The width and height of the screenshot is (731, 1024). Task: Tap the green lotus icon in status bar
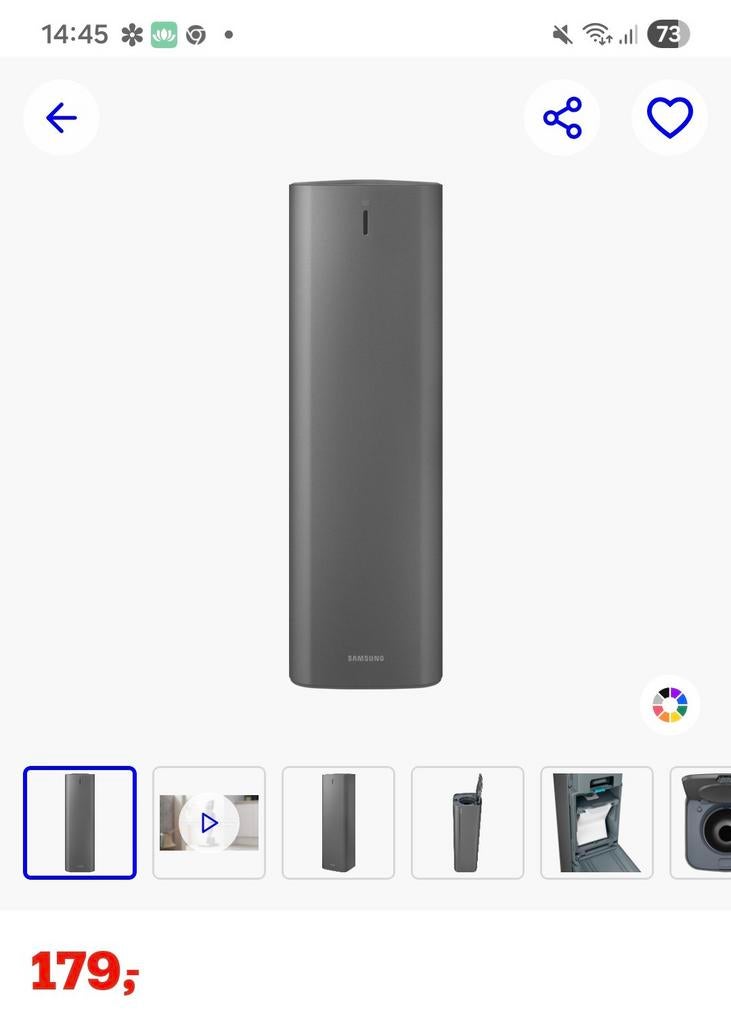162,34
